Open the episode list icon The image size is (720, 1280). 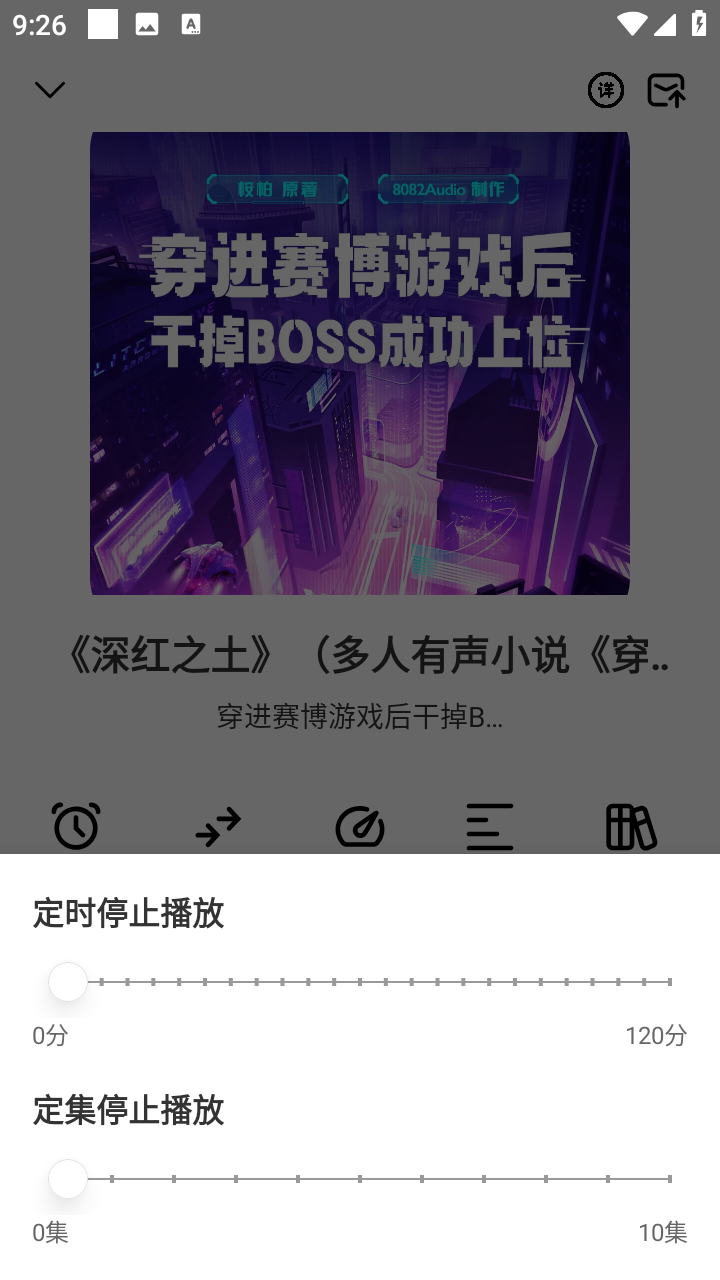point(489,826)
